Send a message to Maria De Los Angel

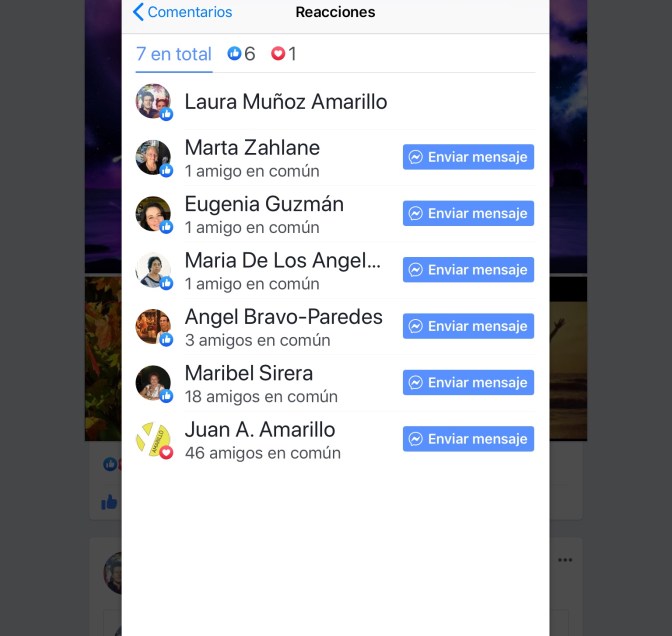[x=468, y=270]
